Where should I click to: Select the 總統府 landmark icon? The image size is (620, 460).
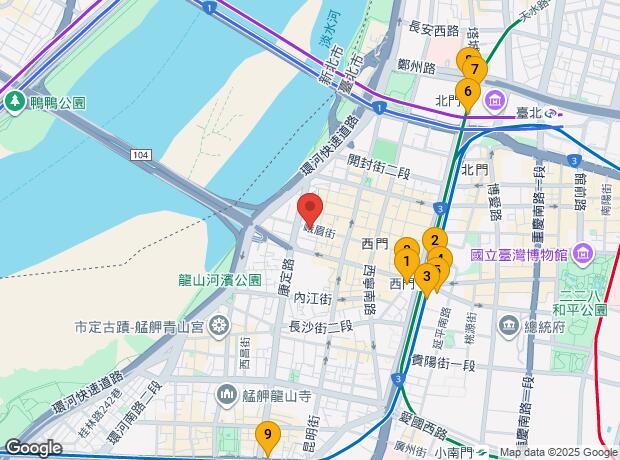point(509,325)
